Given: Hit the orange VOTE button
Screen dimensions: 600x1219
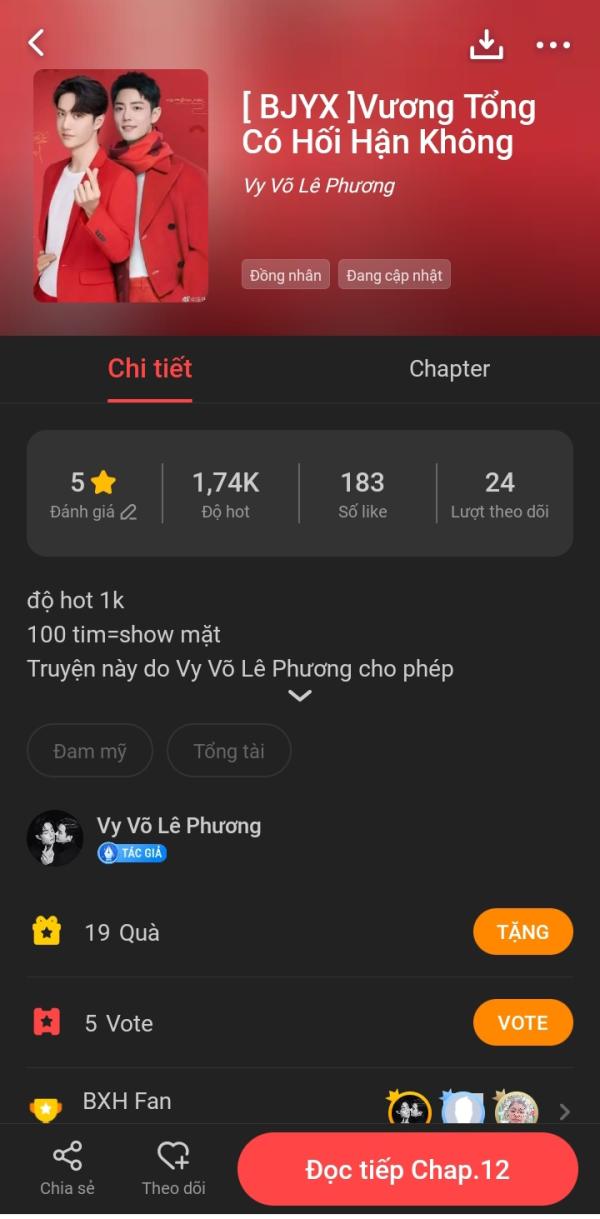Looking at the screenshot, I should tap(523, 1023).
